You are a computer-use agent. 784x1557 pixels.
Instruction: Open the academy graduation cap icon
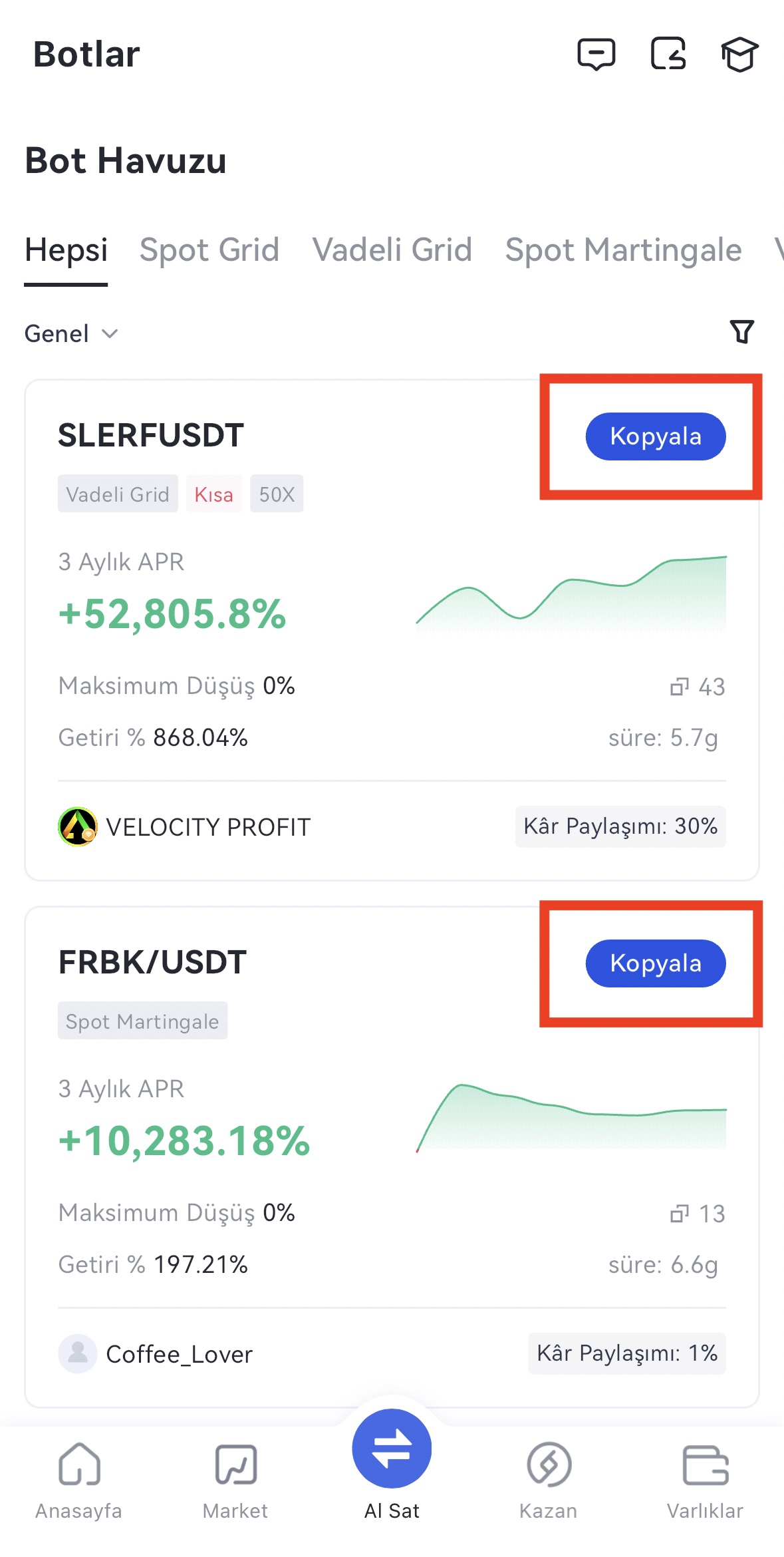click(739, 54)
